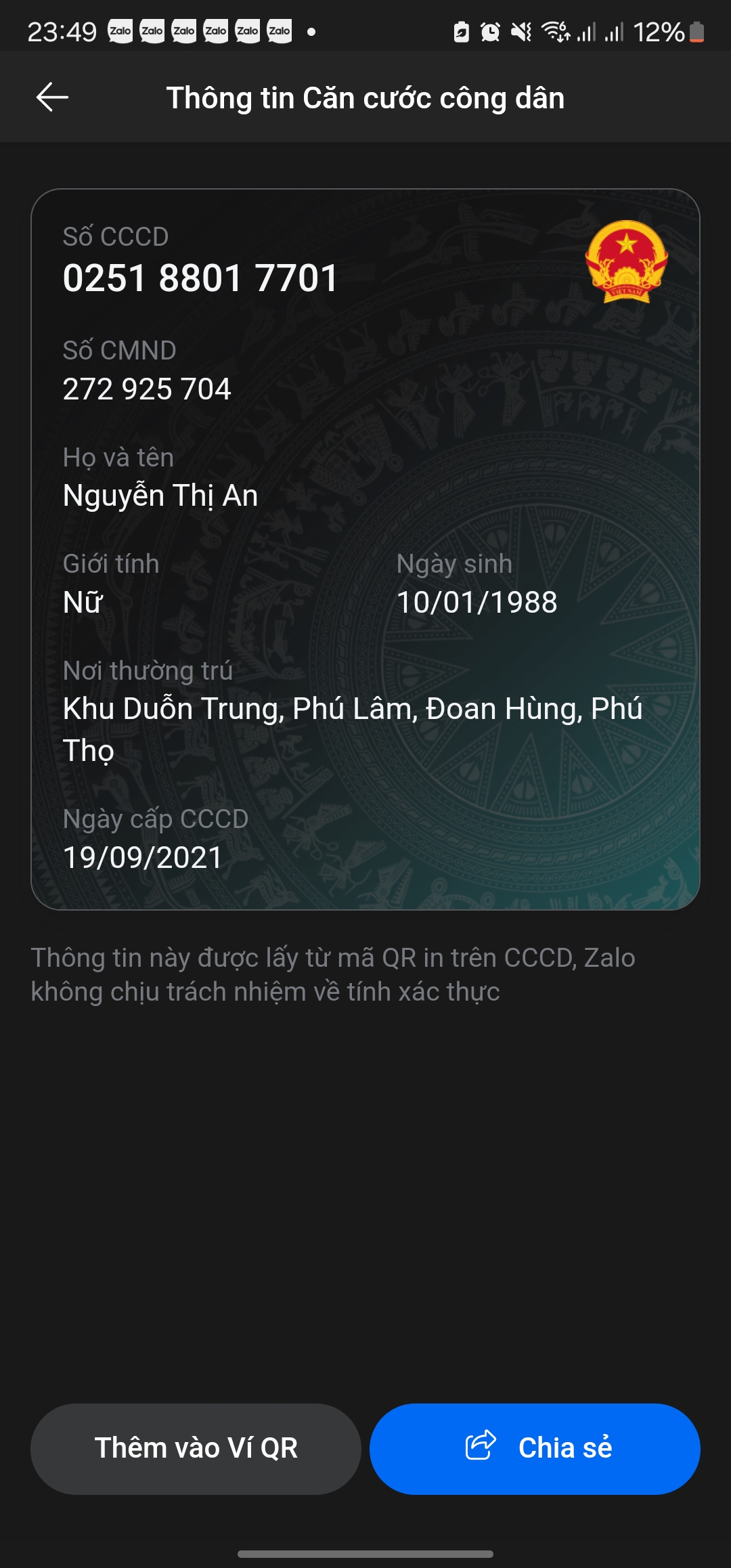
Task: Tap the navigation gesture bar at bottom
Action: [x=365, y=1554]
